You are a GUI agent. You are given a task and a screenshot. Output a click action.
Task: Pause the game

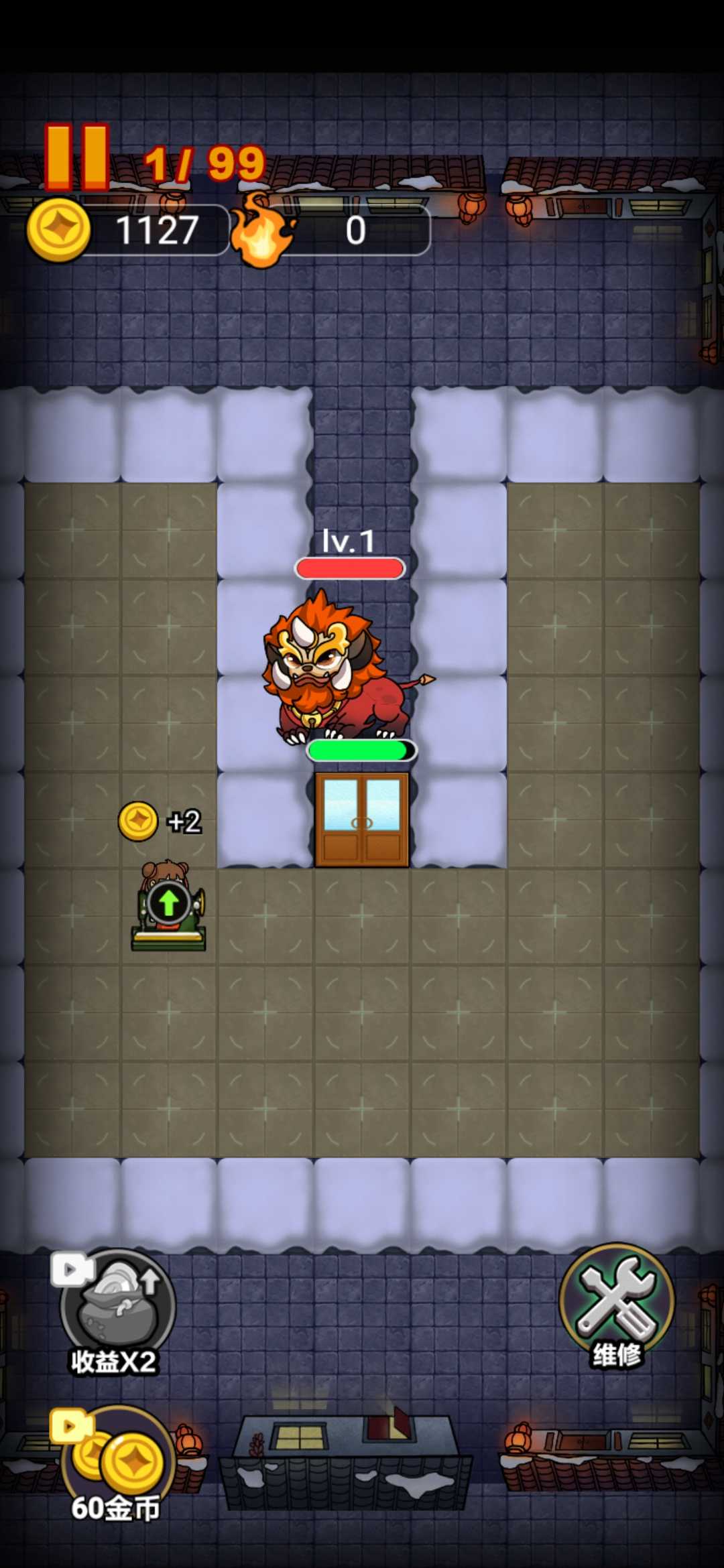coord(76,157)
